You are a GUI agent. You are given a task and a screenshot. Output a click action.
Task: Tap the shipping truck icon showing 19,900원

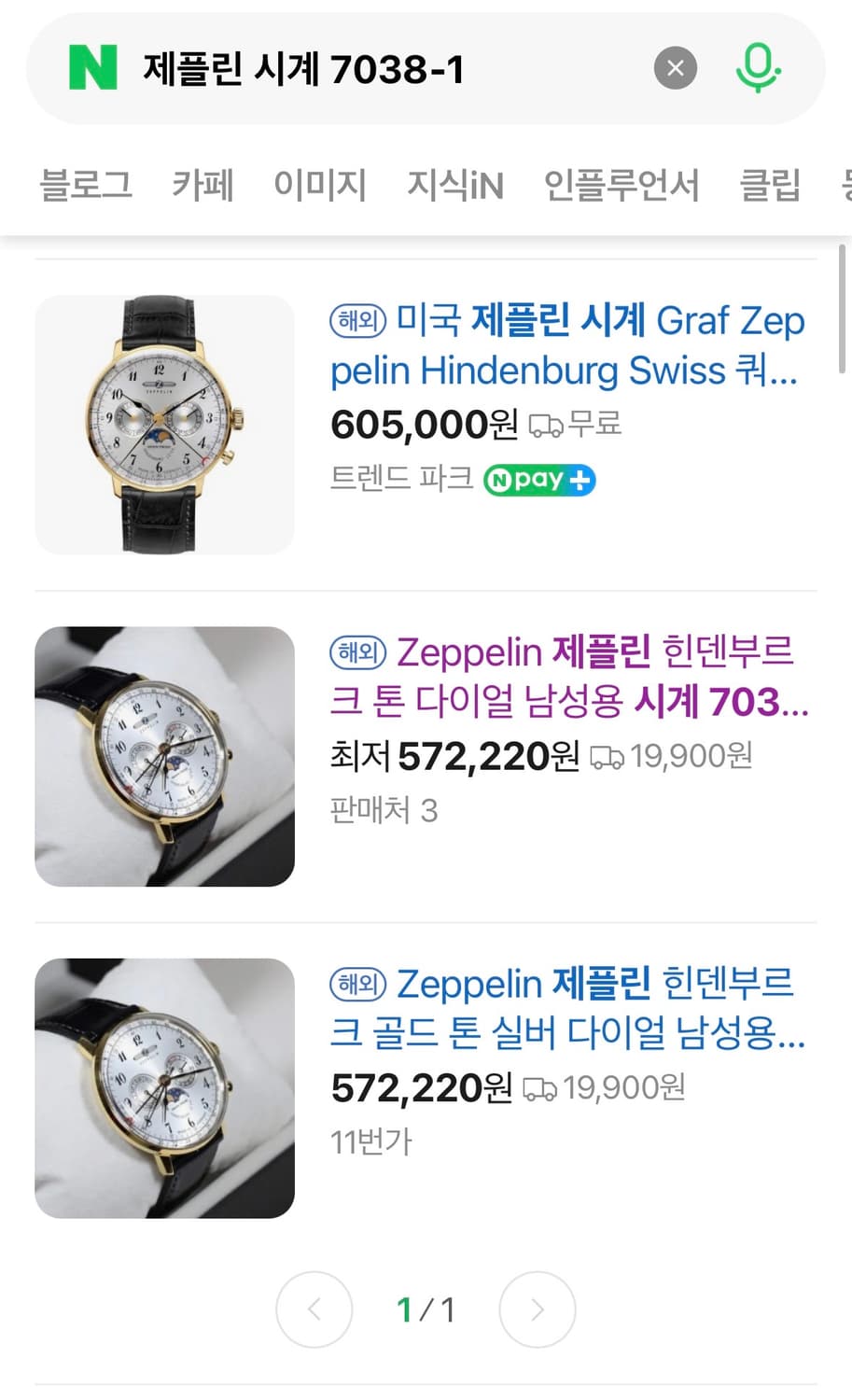608,757
